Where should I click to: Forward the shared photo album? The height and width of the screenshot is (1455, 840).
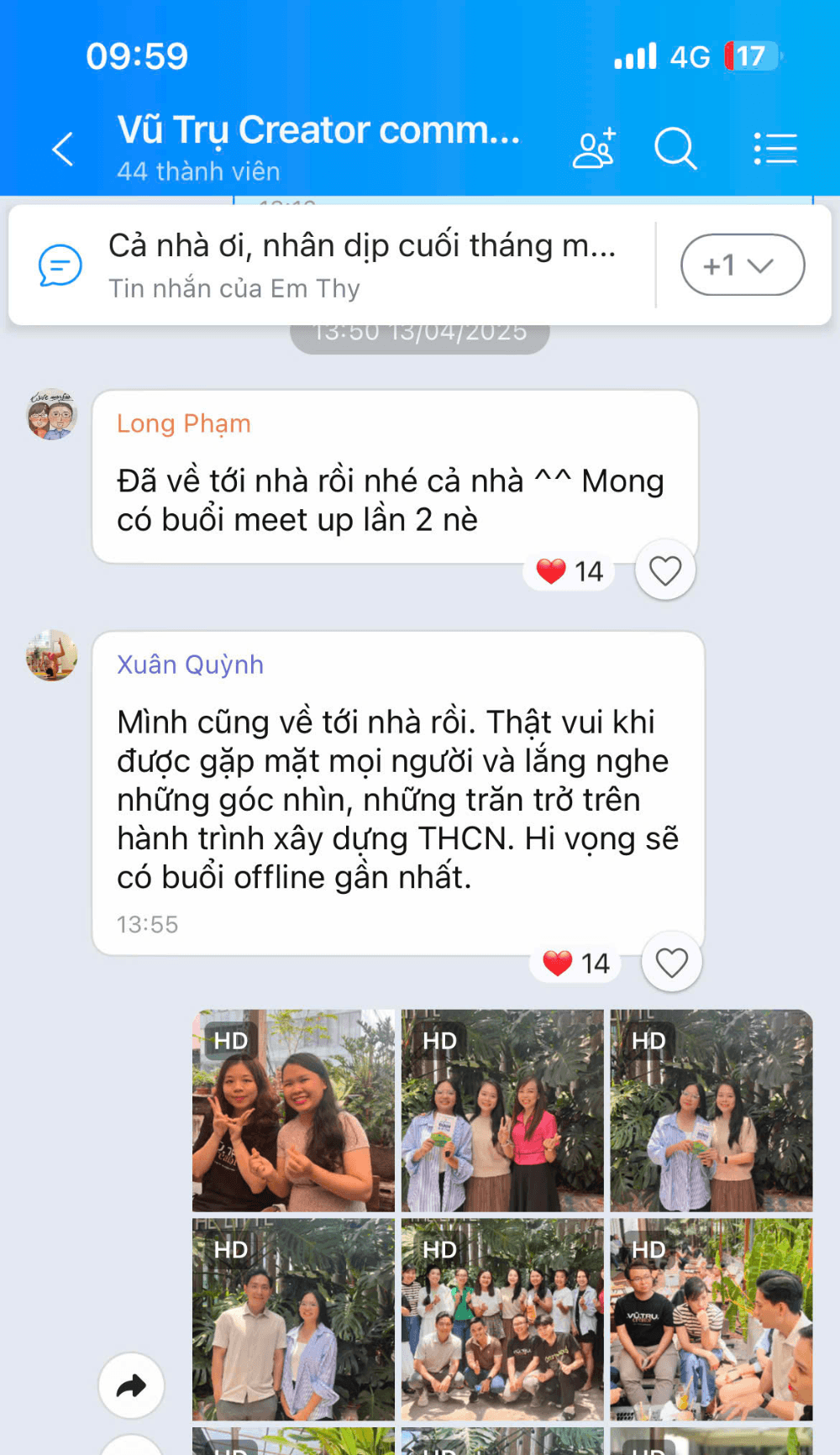[x=131, y=1385]
